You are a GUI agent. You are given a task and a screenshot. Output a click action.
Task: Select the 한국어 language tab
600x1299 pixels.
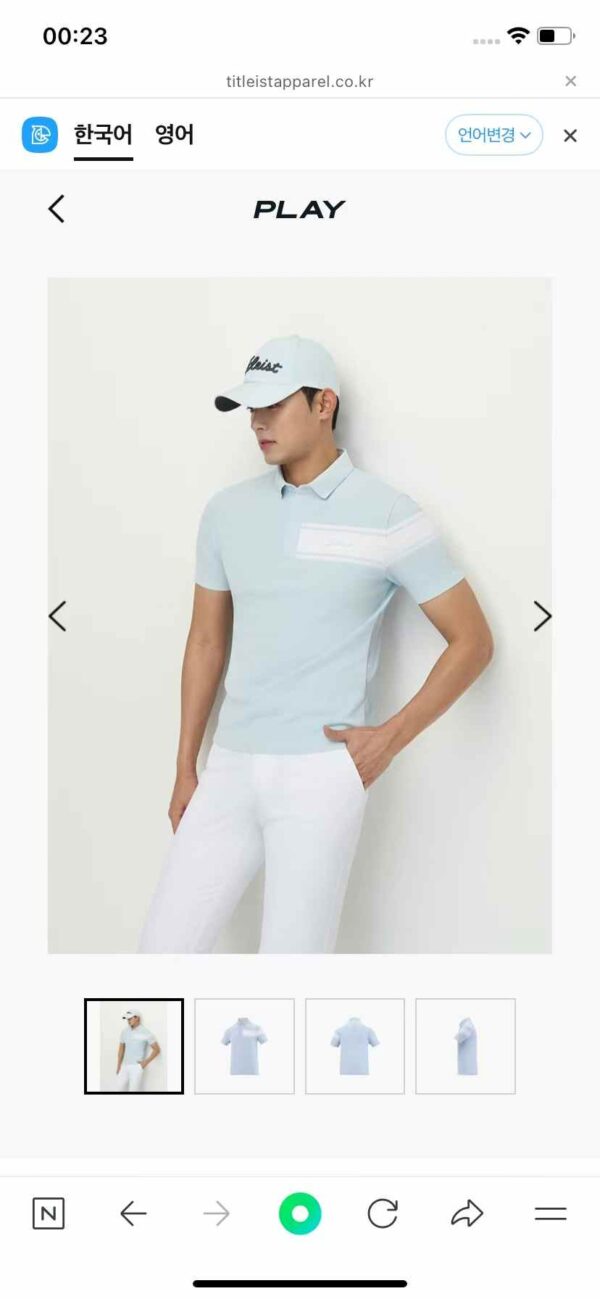pos(103,135)
